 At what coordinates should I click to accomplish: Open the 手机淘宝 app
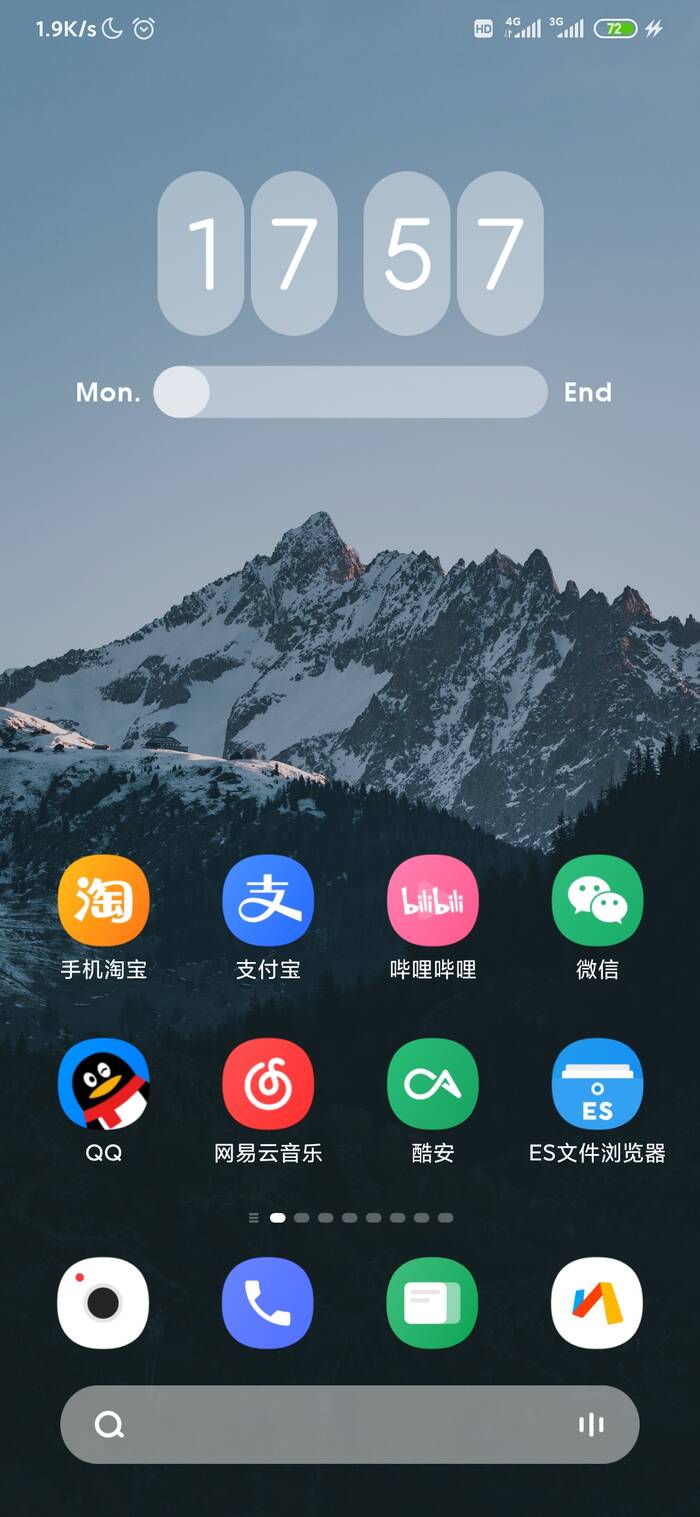tap(103, 900)
